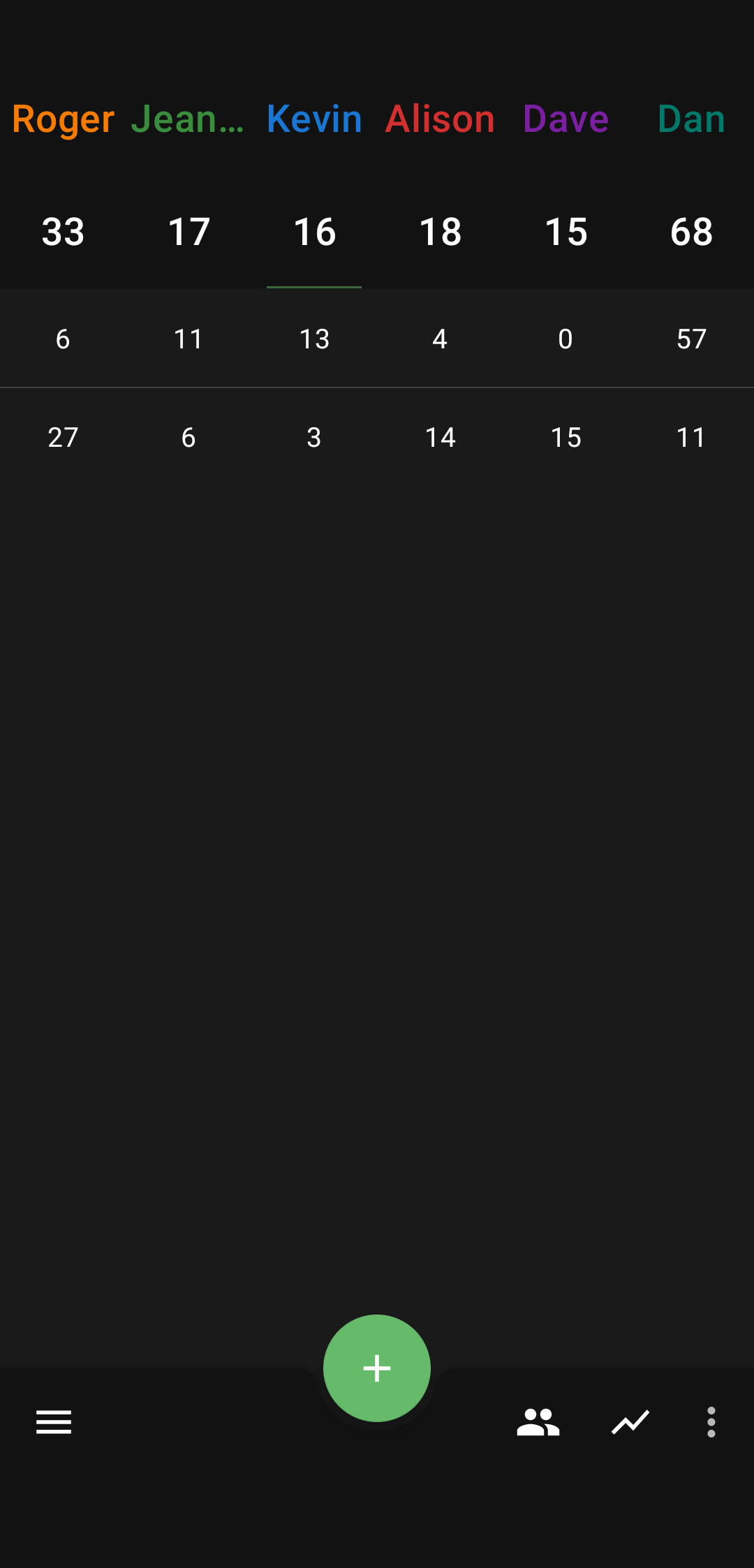View the score chart graph
The height and width of the screenshot is (1568, 754).
pyautogui.click(x=630, y=1422)
